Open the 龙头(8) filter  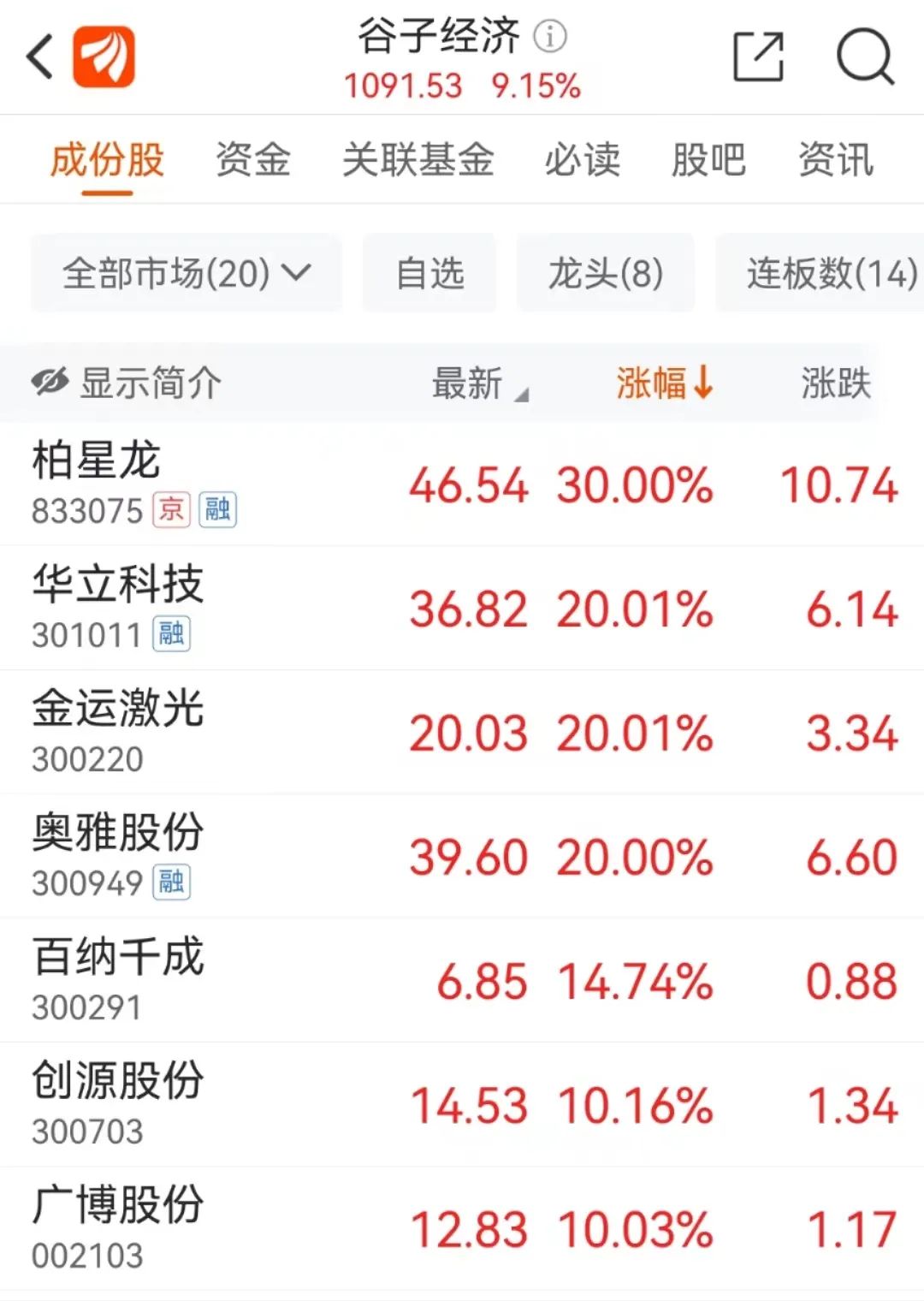tap(604, 274)
